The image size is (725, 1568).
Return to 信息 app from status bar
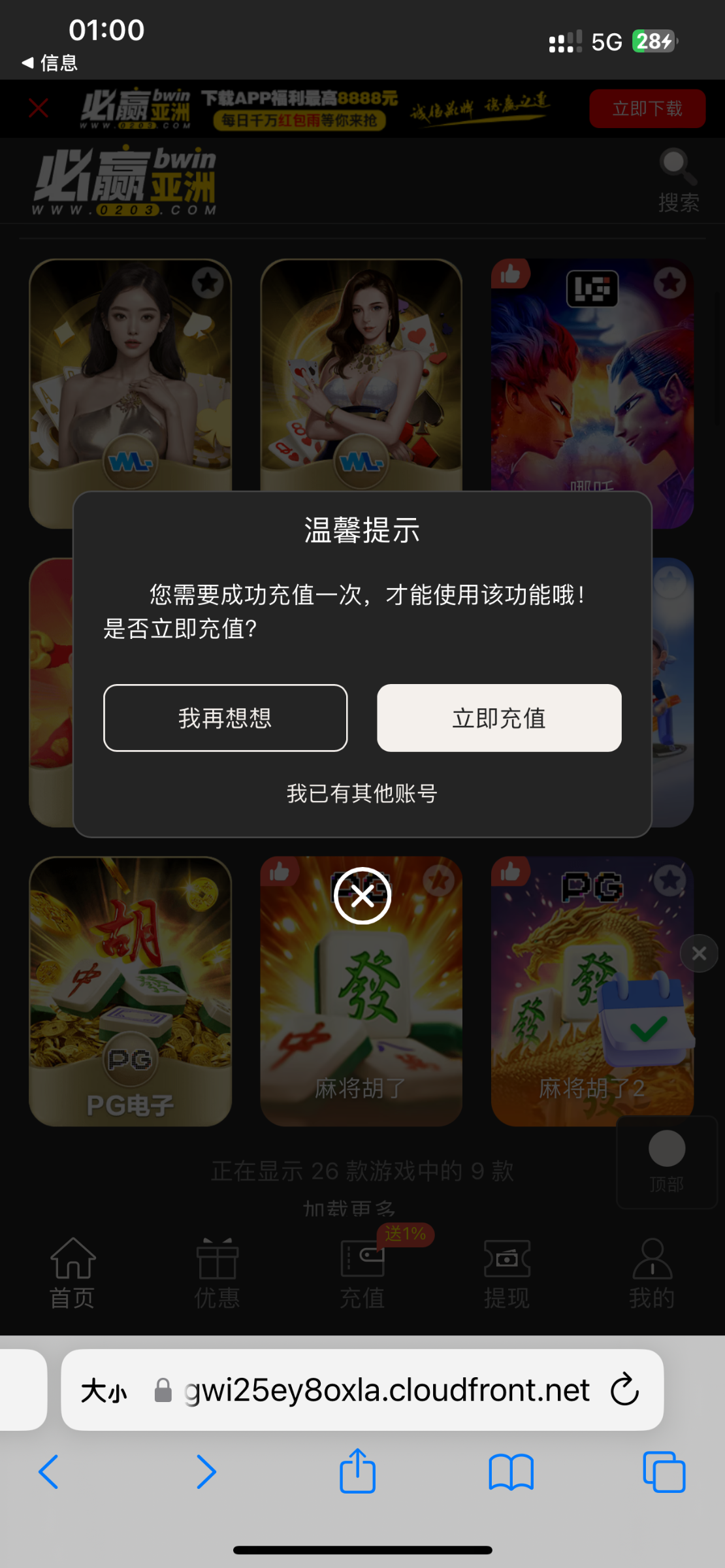coord(50,63)
